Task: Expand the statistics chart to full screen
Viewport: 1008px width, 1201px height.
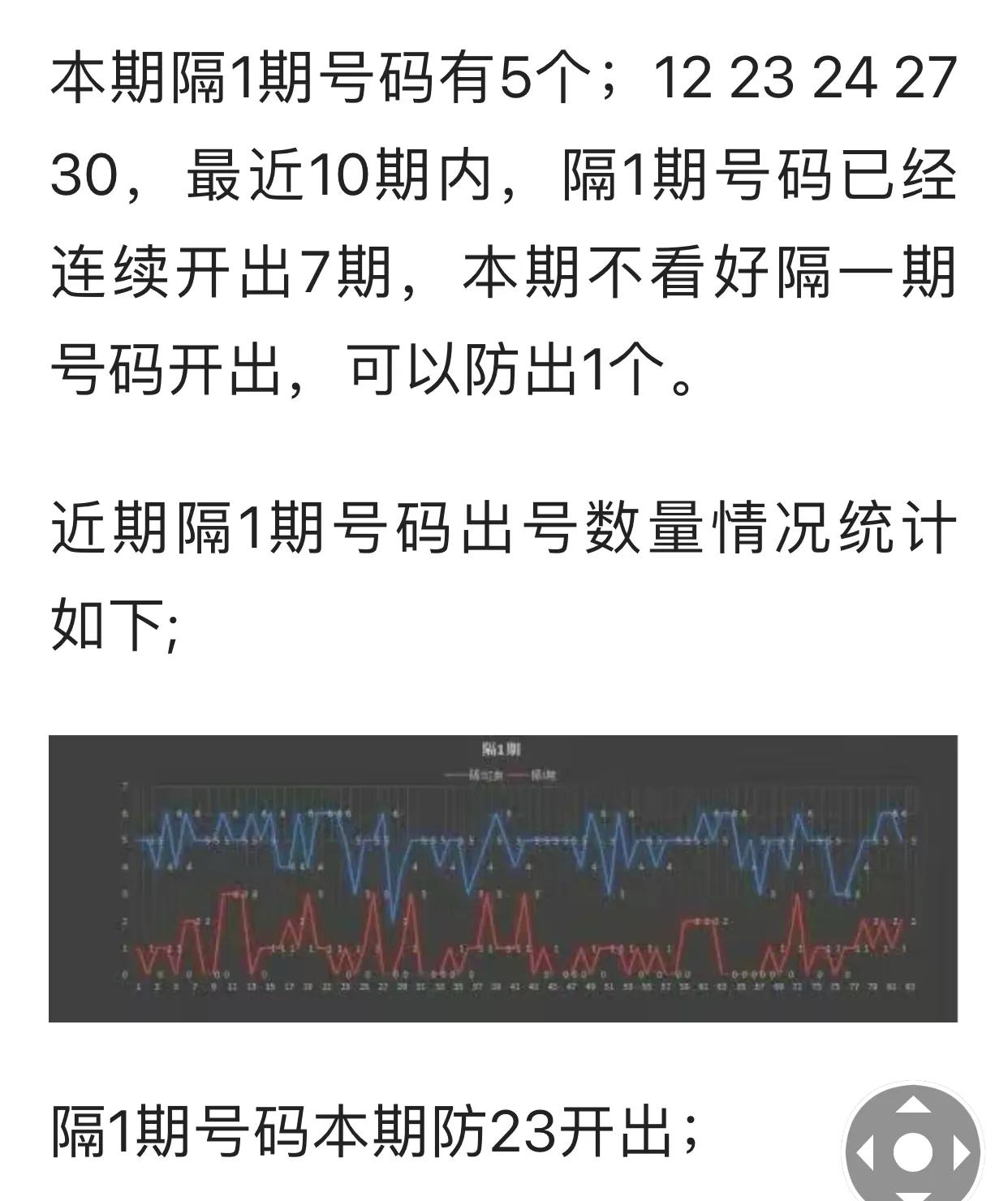Action: click(503, 876)
